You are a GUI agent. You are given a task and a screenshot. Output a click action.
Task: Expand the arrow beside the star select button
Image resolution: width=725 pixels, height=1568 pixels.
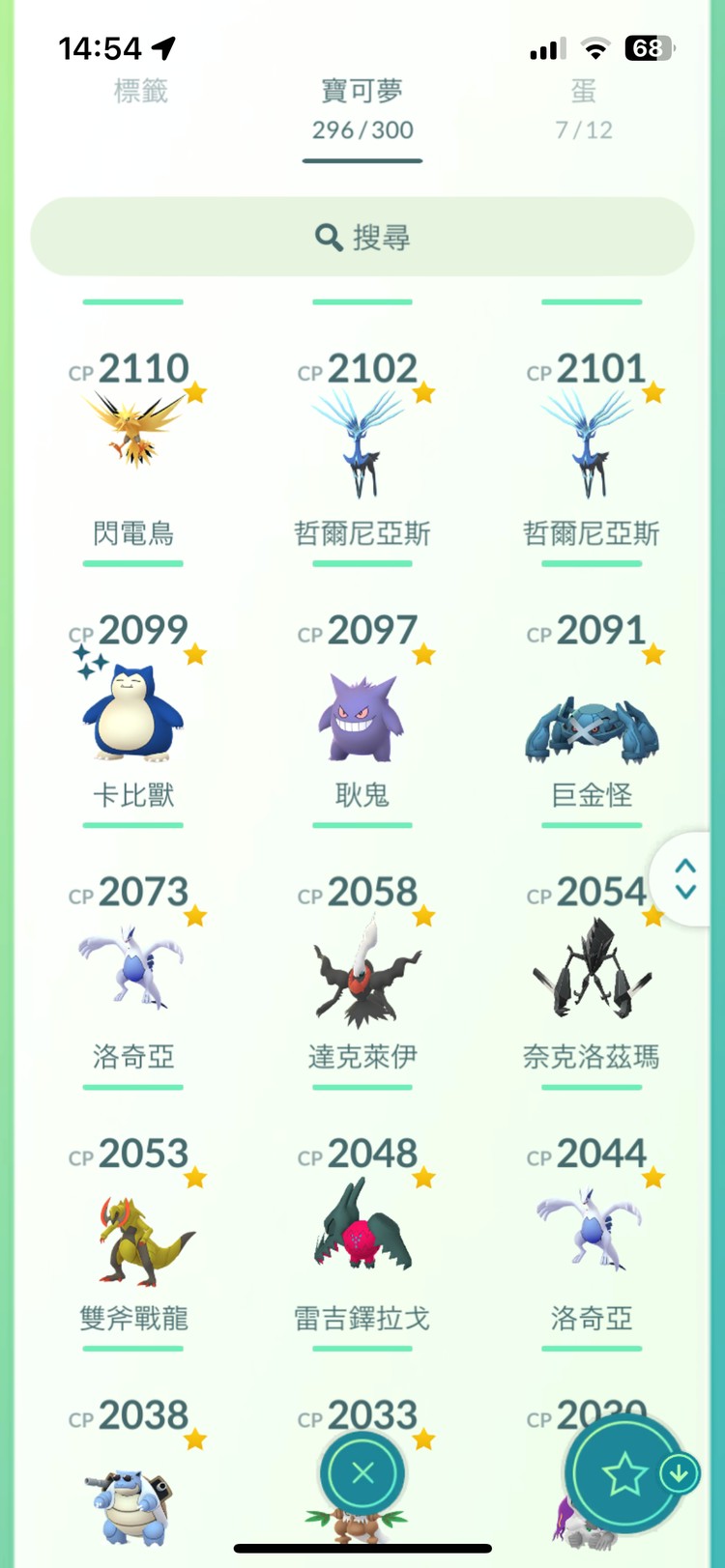point(676,1469)
